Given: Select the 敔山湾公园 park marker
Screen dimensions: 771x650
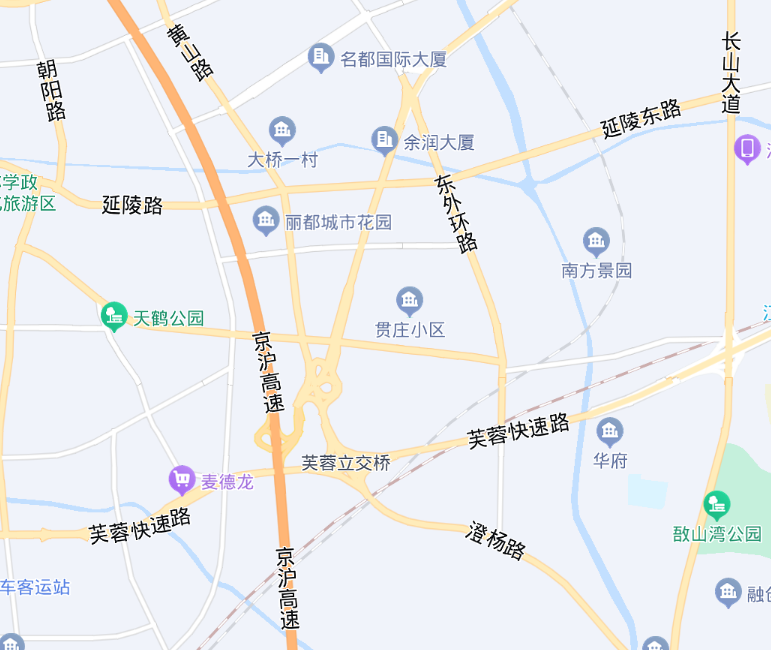Looking at the screenshot, I should click(x=716, y=504).
